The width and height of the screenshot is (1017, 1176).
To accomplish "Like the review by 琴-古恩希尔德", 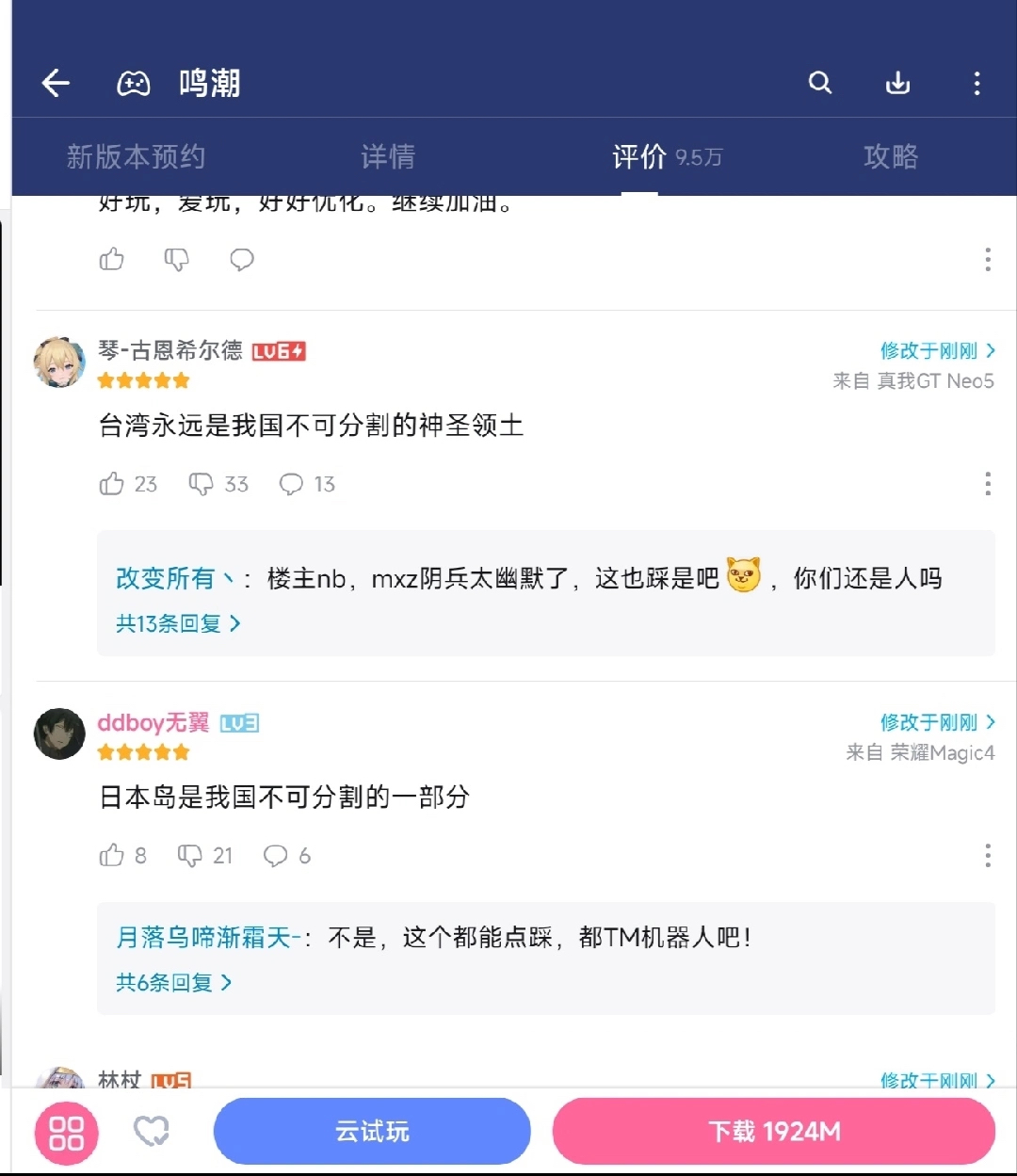I will 112,484.
